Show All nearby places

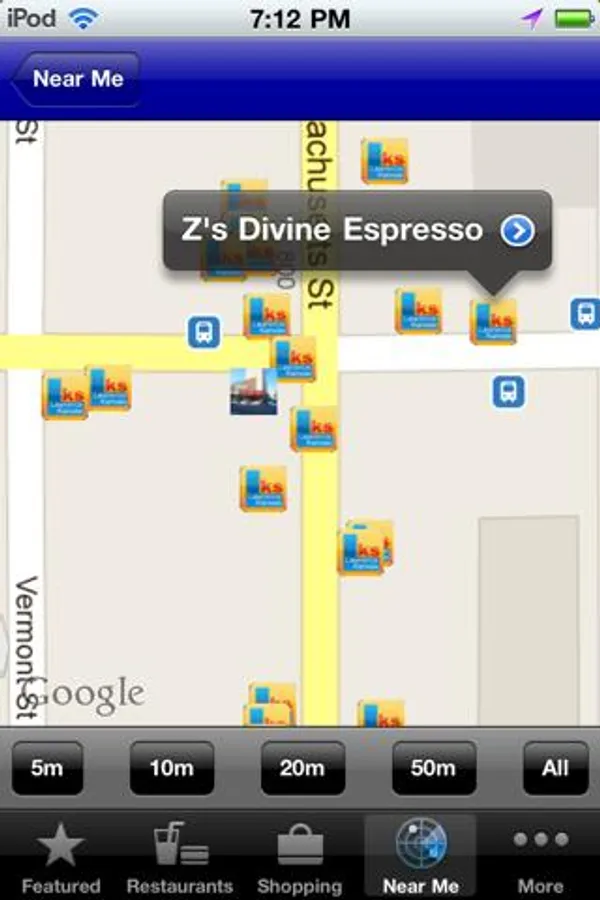point(555,767)
